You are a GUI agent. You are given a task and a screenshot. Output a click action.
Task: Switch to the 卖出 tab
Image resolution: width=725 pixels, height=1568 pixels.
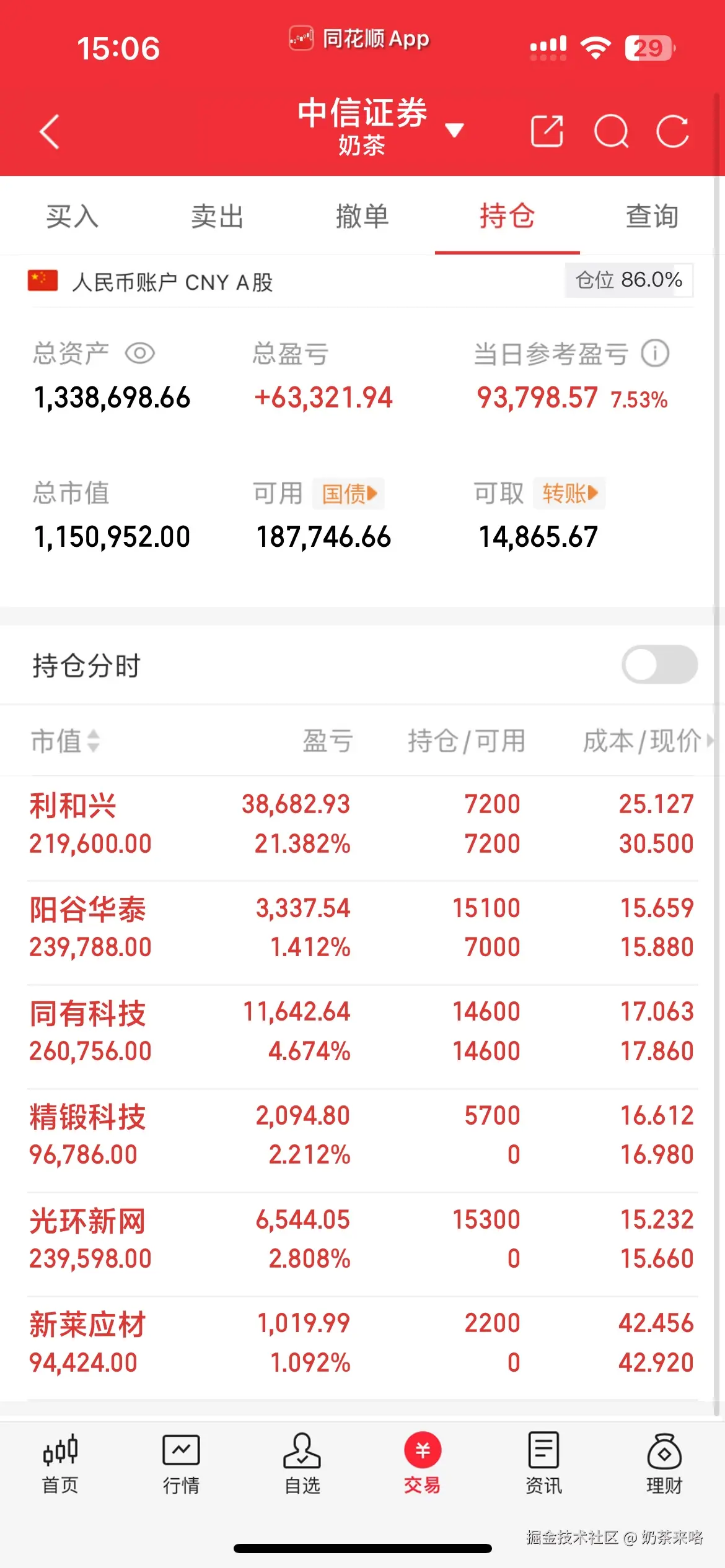217,217
